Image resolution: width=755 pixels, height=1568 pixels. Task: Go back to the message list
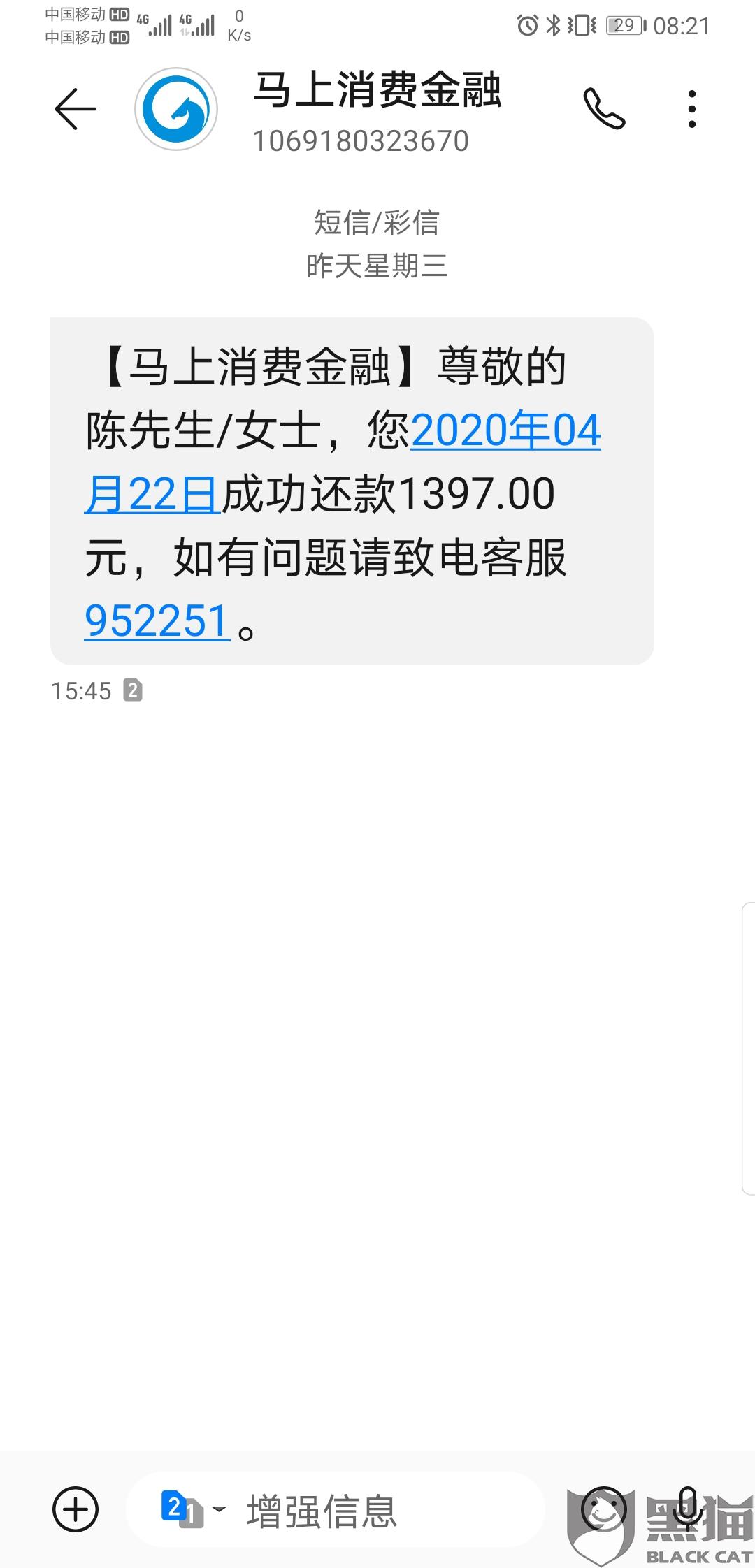tap(75, 109)
